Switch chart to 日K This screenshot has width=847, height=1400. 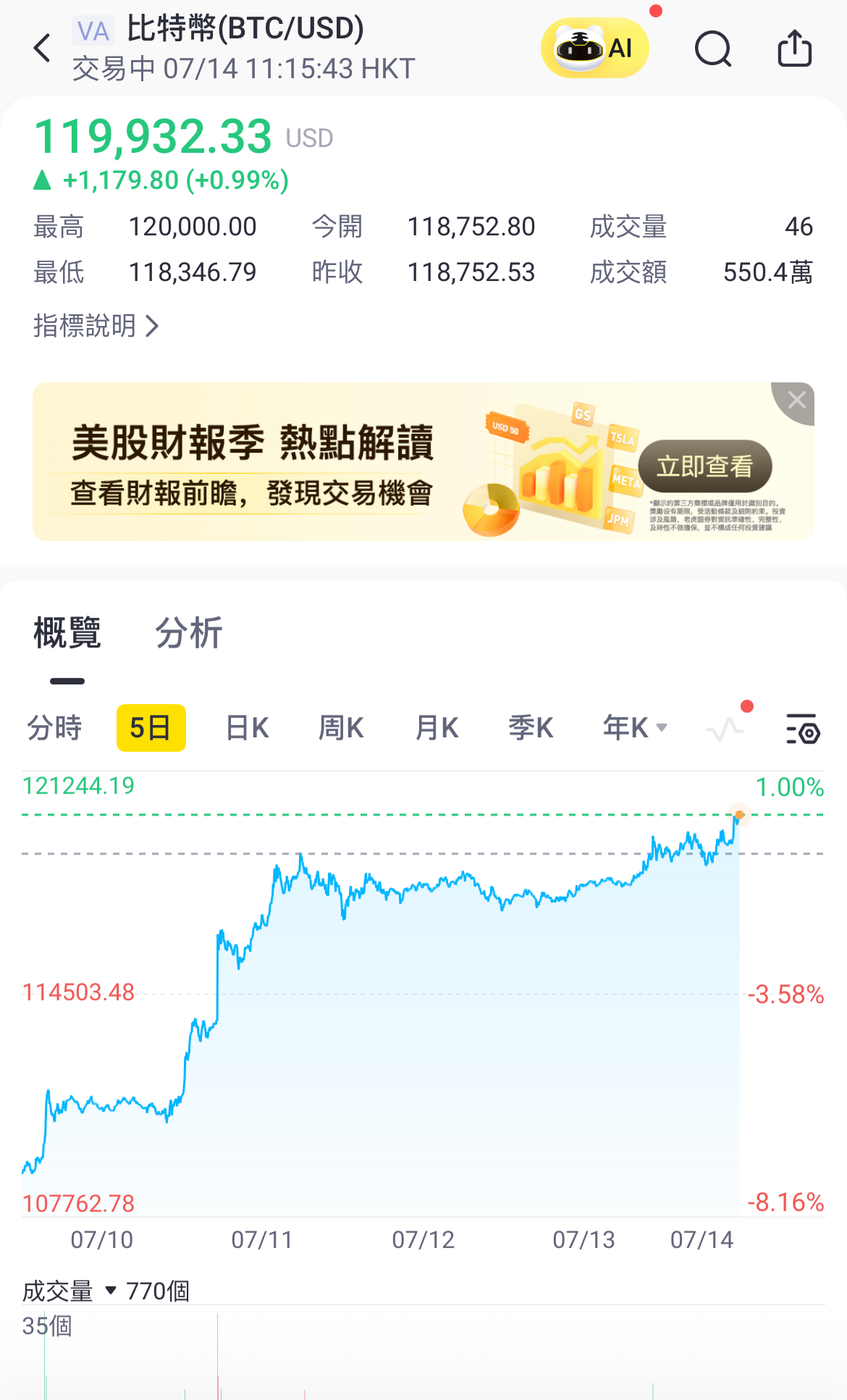click(x=248, y=728)
